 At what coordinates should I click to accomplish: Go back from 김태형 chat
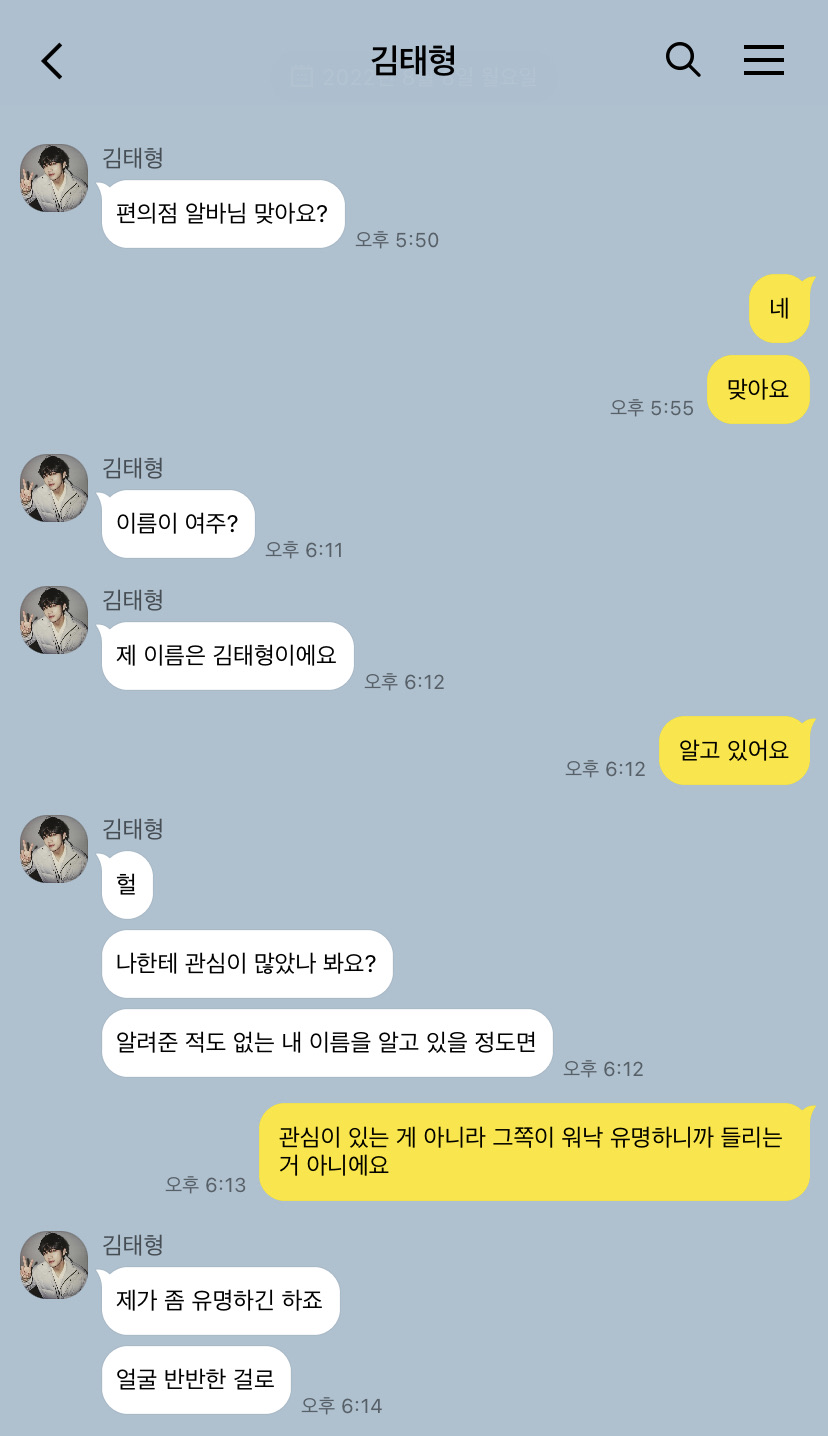(x=52, y=61)
